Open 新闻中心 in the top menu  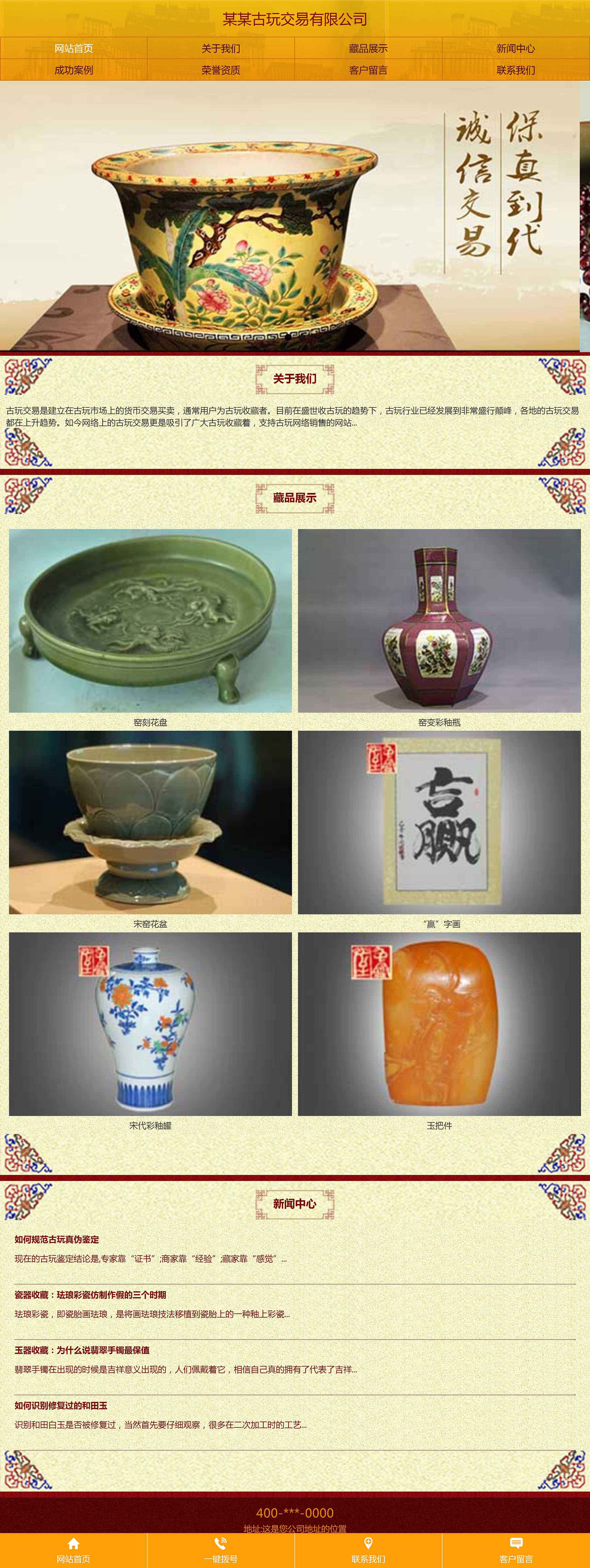tap(515, 48)
